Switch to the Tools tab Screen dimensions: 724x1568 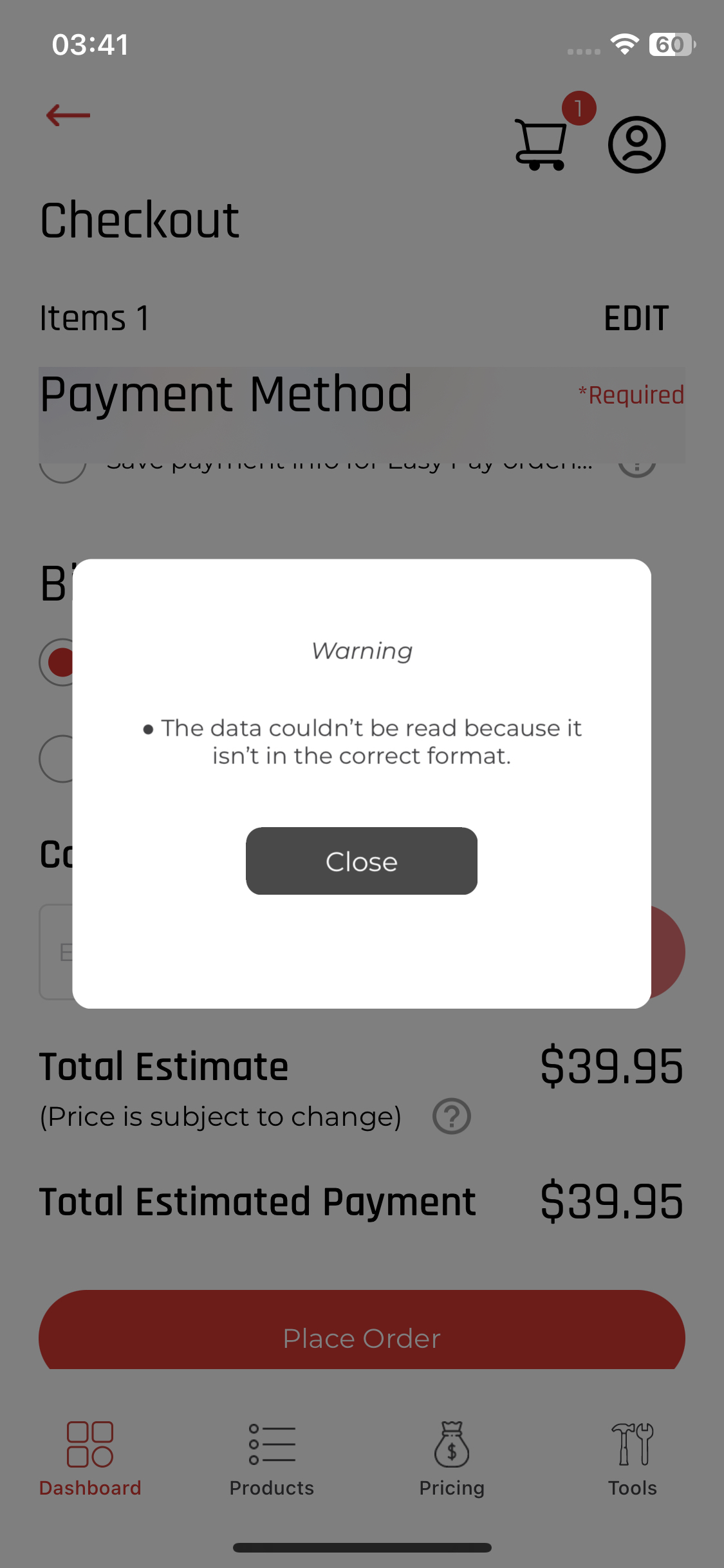click(633, 1457)
